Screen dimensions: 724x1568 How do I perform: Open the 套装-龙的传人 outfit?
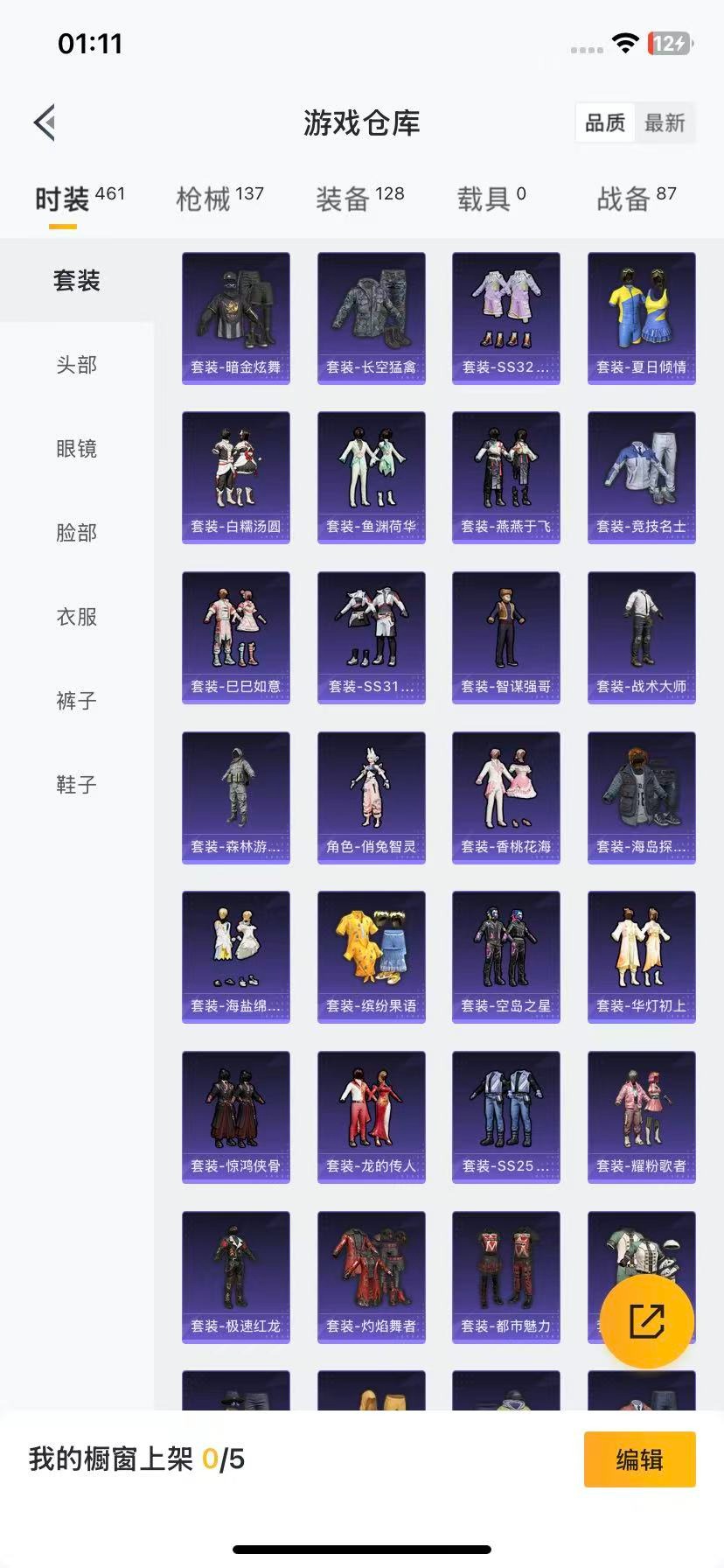coord(371,1116)
